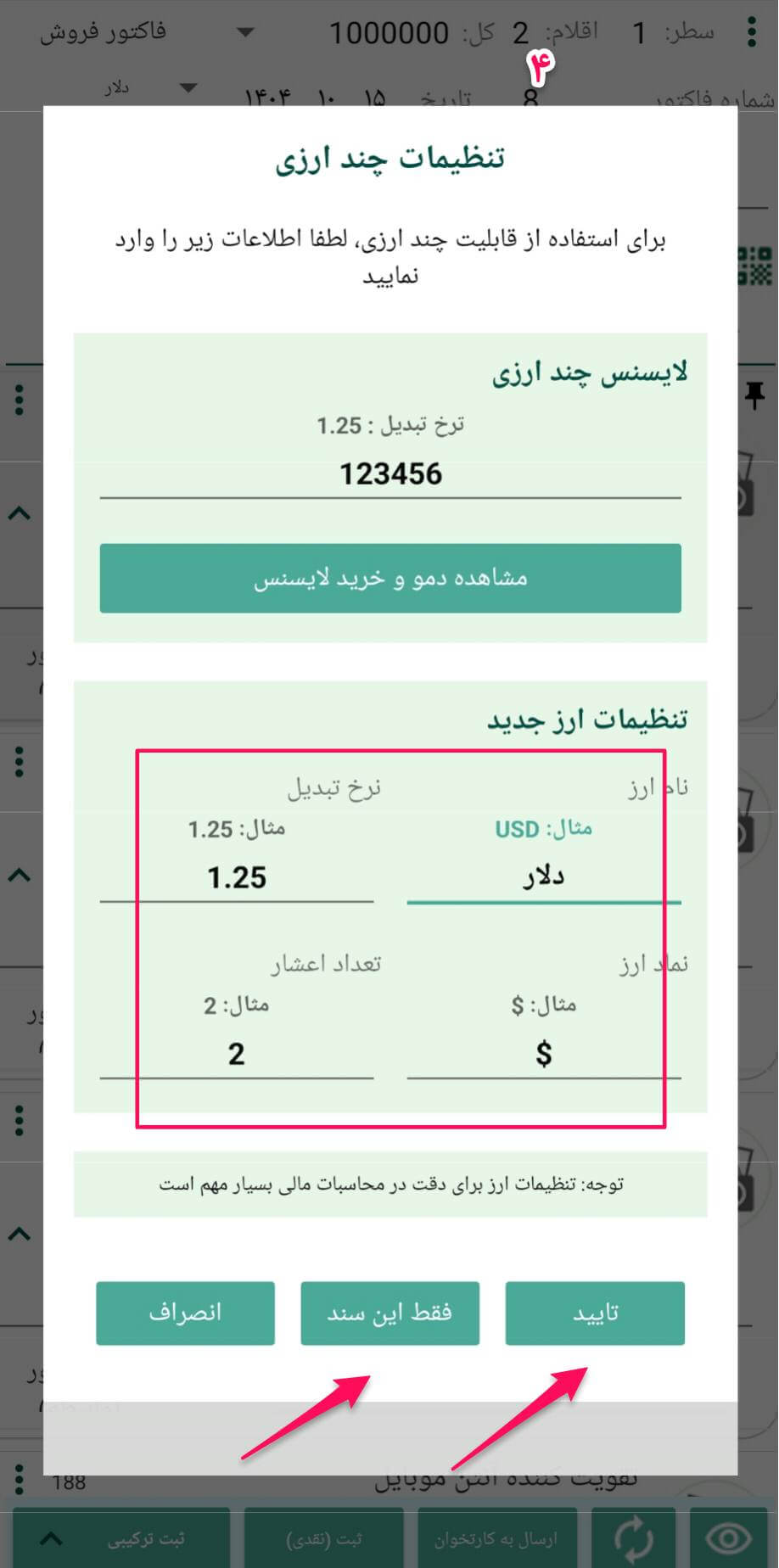Image resolution: width=779 pixels, height=1568 pixels.
Task: Change the نماد ارز symbol field
Action: click(x=543, y=1054)
